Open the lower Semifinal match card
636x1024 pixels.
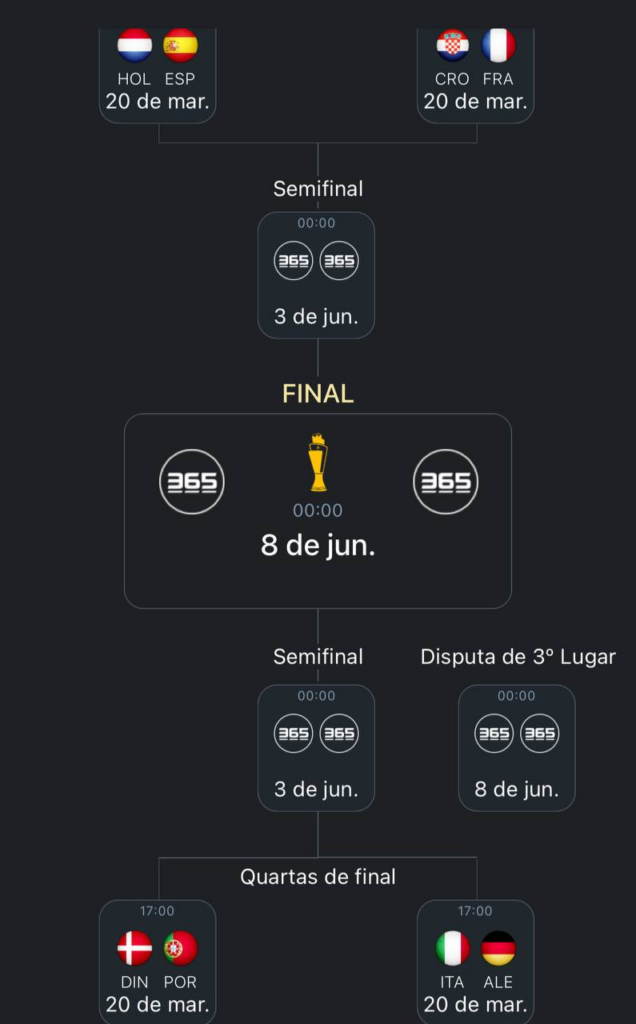coord(316,747)
